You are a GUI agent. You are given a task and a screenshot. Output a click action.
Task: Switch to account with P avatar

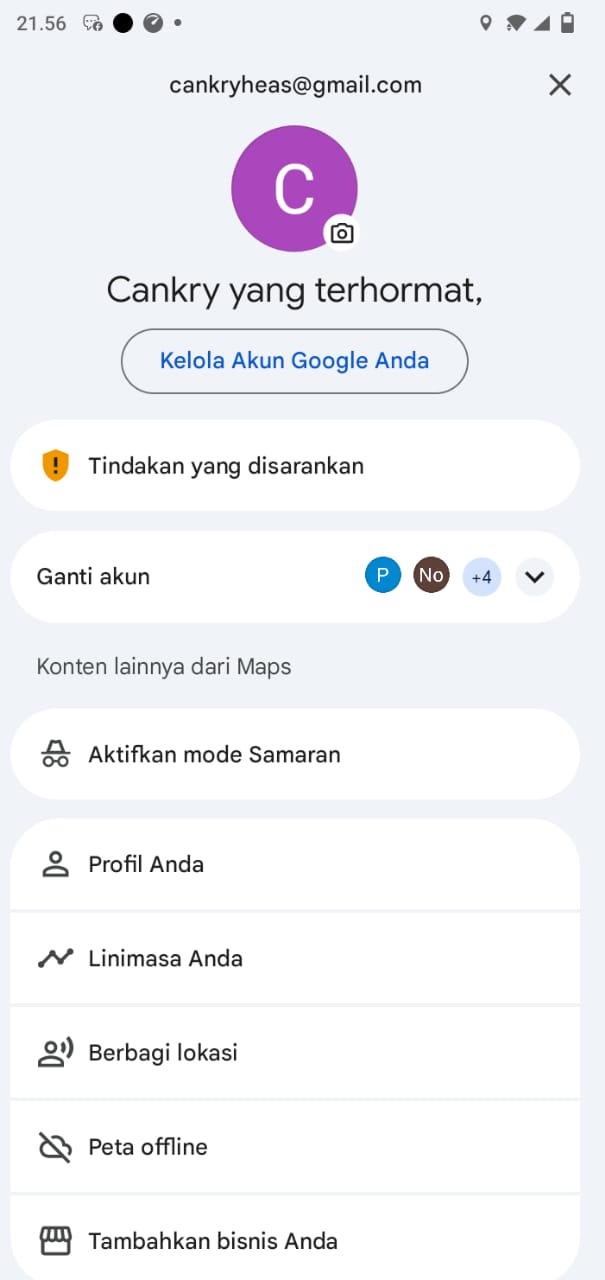click(383, 576)
